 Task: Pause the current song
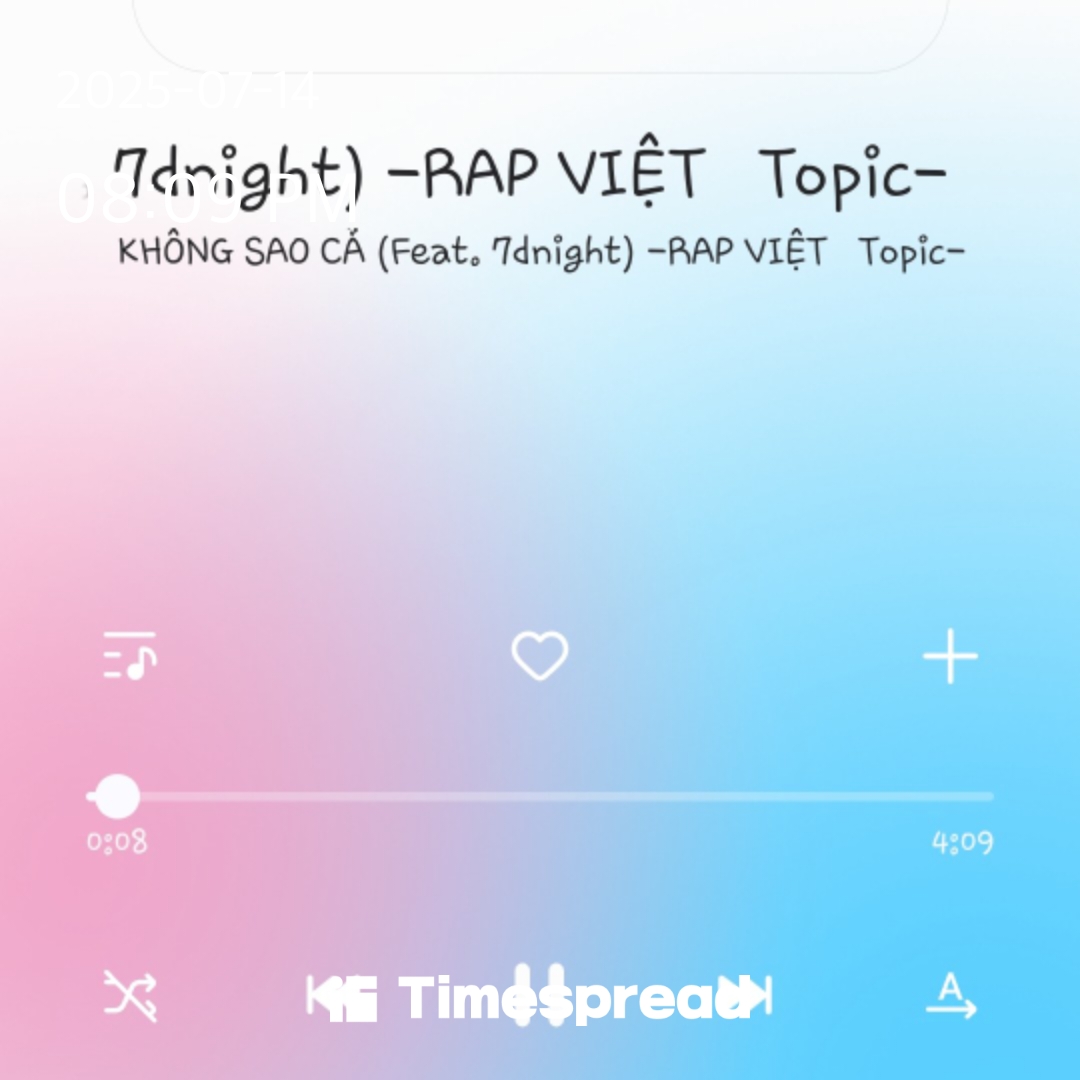pyautogui.click(x=540, y=996)
